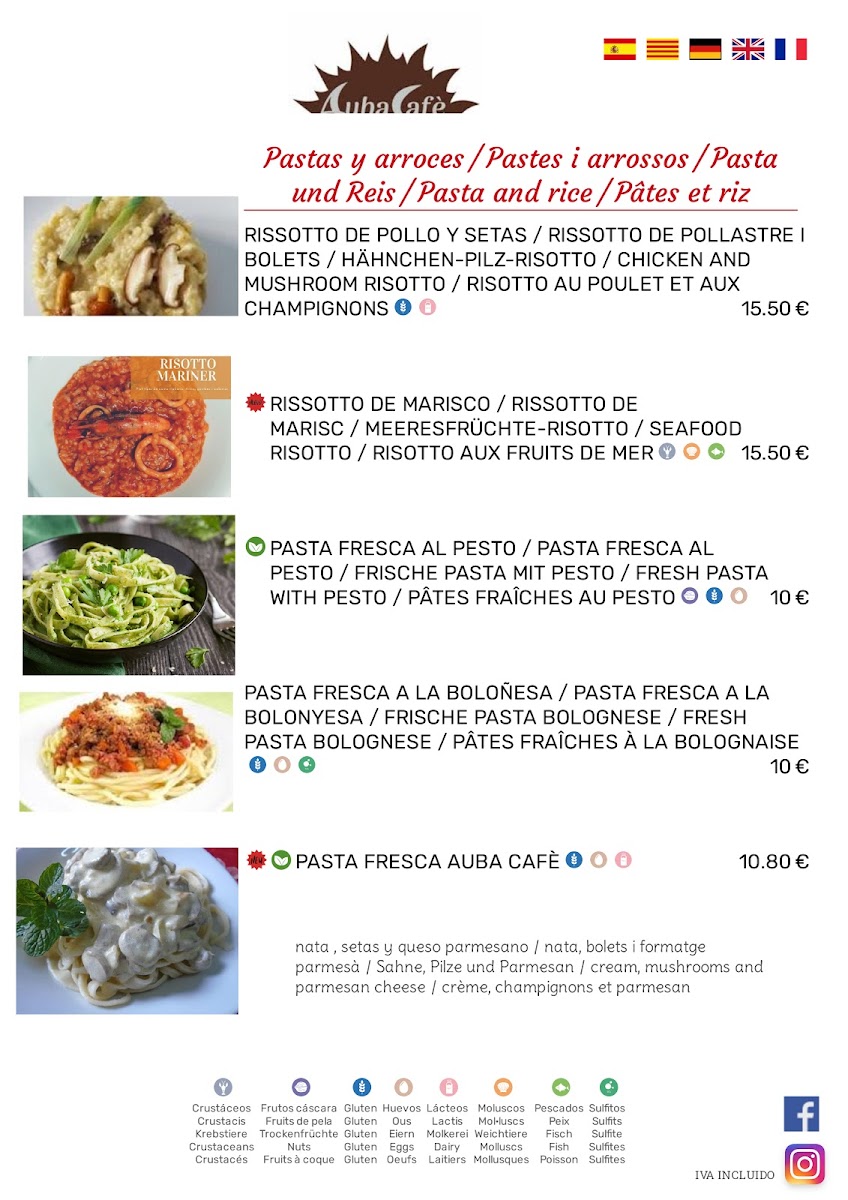This screenshot has height=1200, width=848.
Task: Select the French flag icon
Action: (792, 46)
